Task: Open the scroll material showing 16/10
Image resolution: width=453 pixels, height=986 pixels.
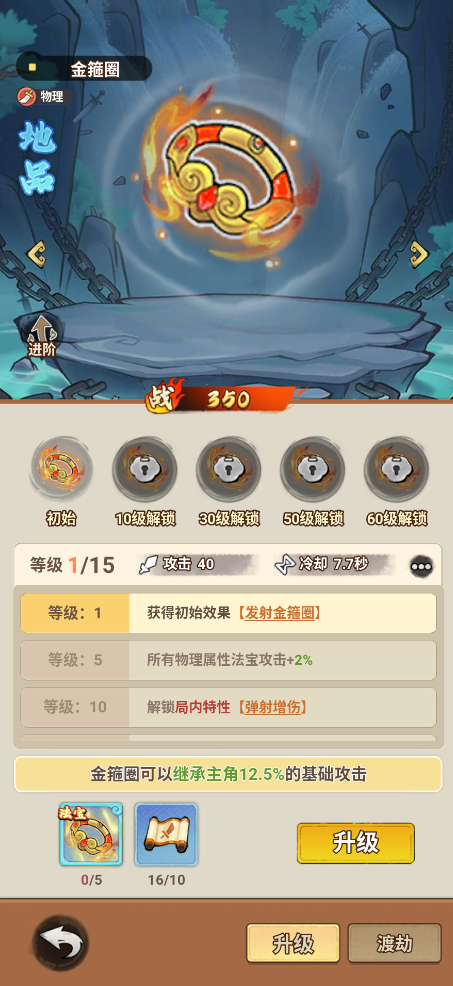Action: tap(166, 835)
